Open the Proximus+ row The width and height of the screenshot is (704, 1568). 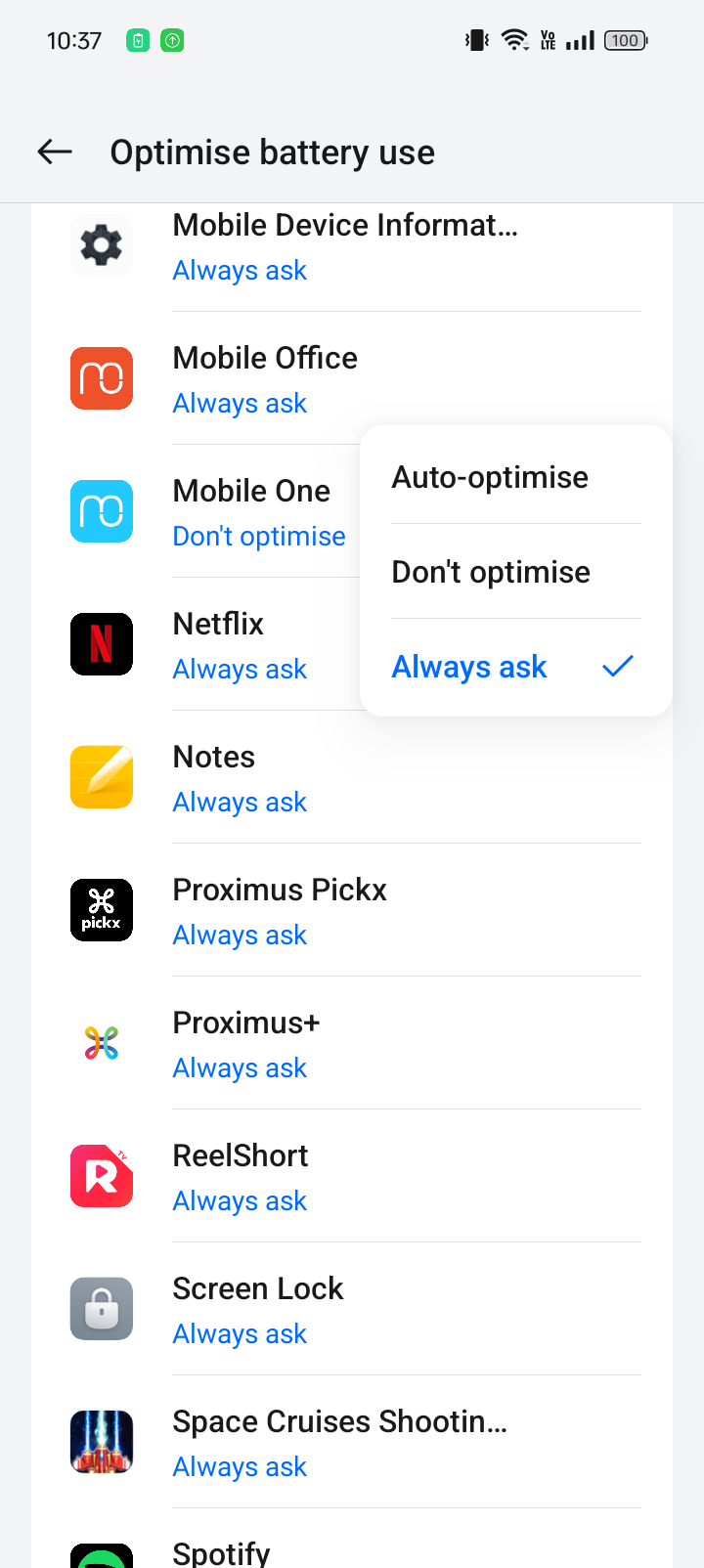click(x=352, y=1044)
